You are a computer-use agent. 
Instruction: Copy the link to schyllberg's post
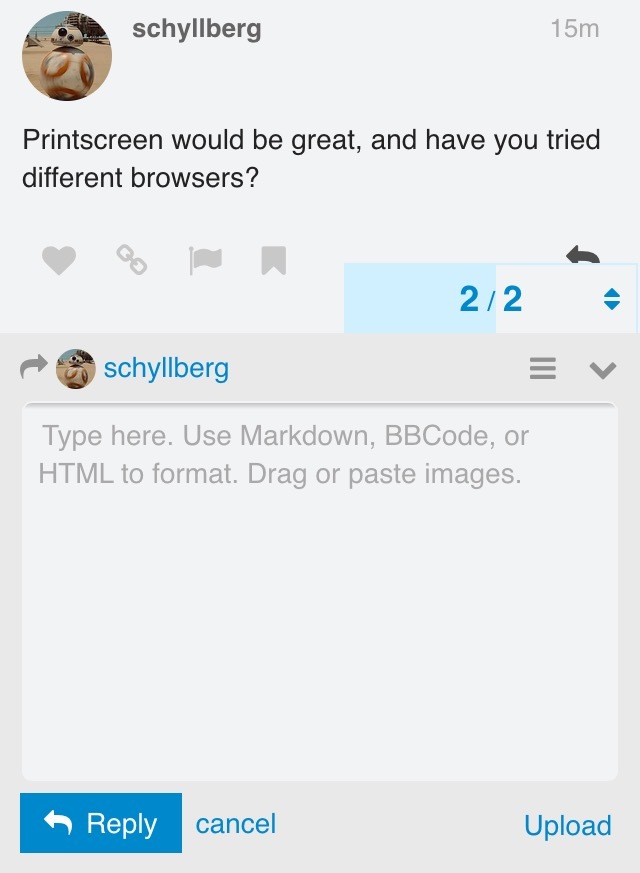click(132, 260)
